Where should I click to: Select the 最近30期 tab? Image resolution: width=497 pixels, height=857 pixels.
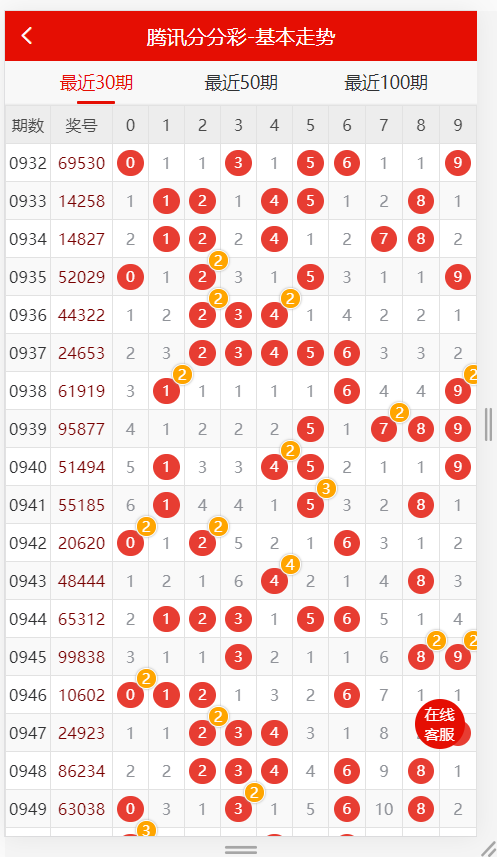click(x=96, y=83)
